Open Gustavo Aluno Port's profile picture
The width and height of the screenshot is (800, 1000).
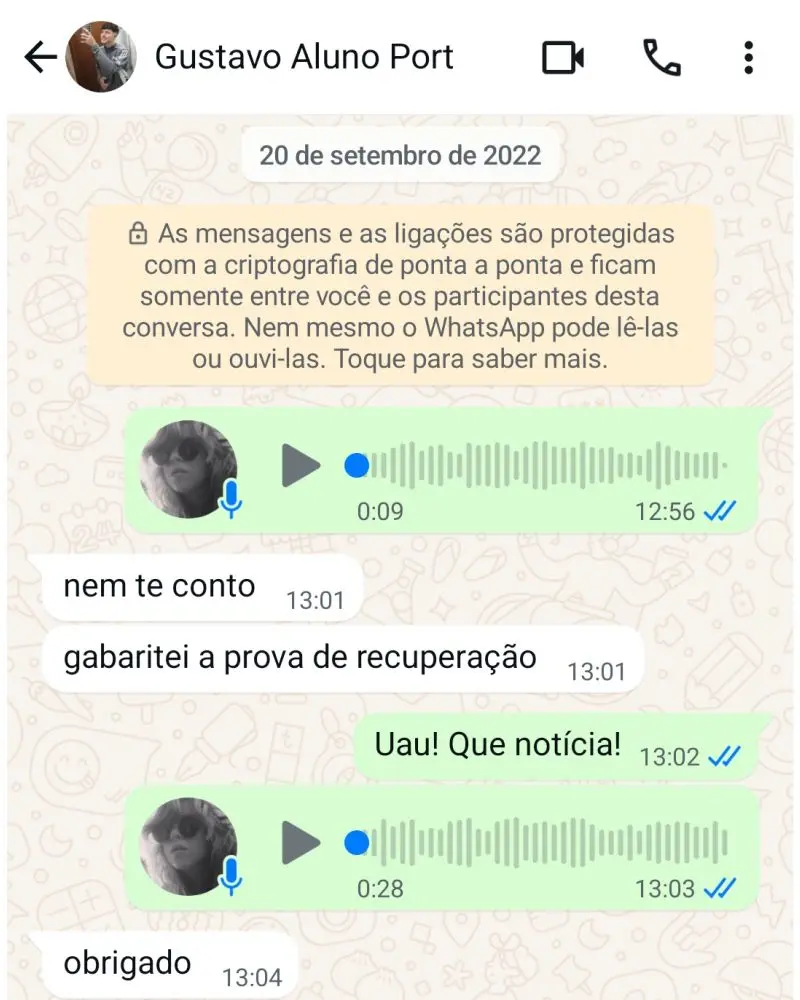click(100, 58)
